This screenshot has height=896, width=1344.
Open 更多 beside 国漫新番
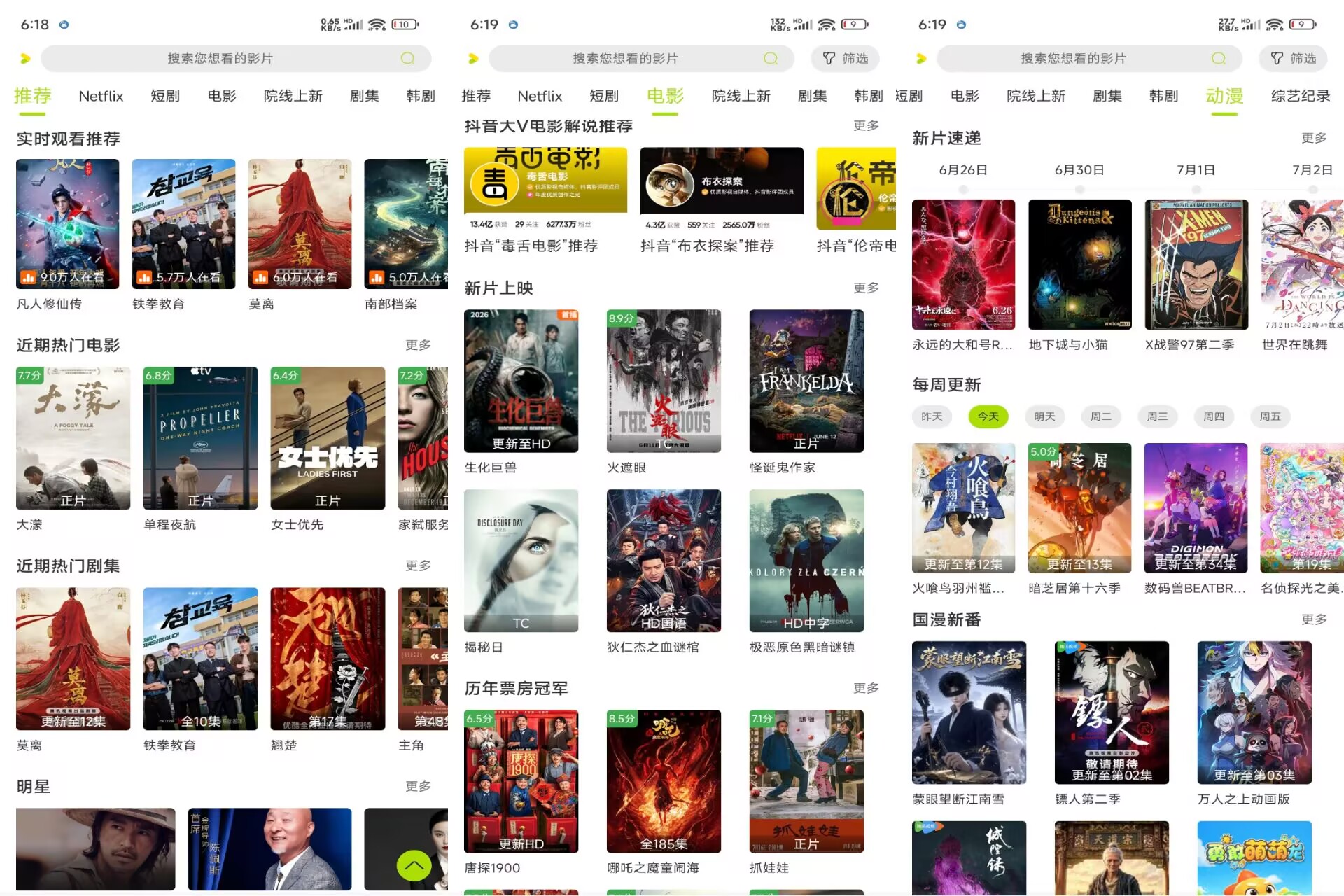1314,619
